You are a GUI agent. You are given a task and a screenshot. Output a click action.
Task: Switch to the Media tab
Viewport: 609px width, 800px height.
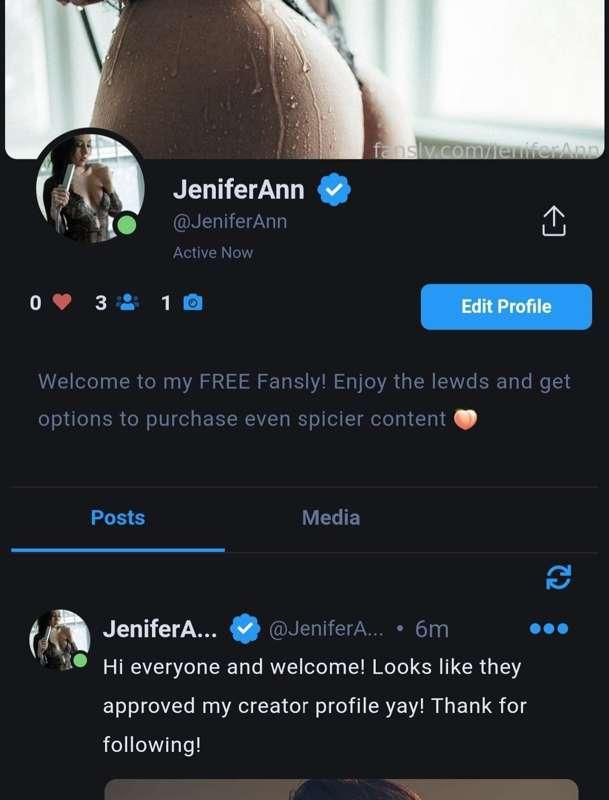click(331, 518)
